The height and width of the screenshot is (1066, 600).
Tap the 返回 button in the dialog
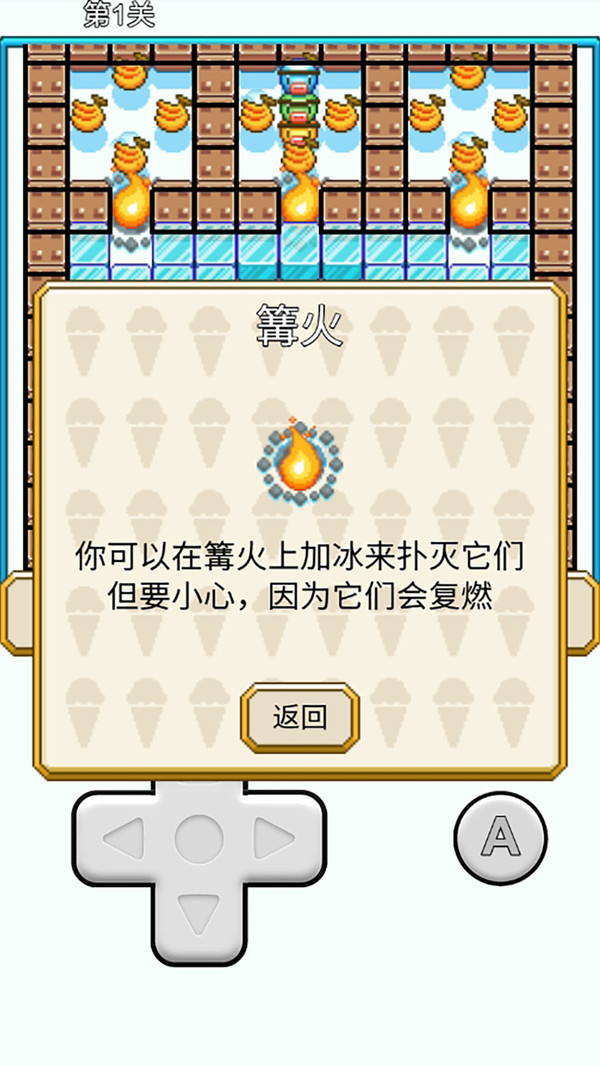click(300, 717)
